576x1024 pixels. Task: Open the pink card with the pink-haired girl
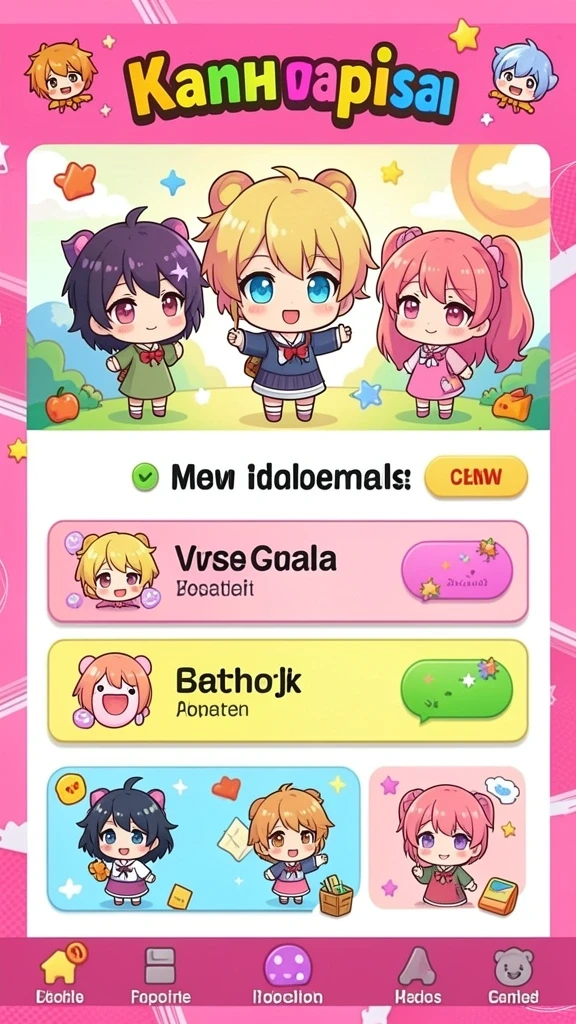447,839
